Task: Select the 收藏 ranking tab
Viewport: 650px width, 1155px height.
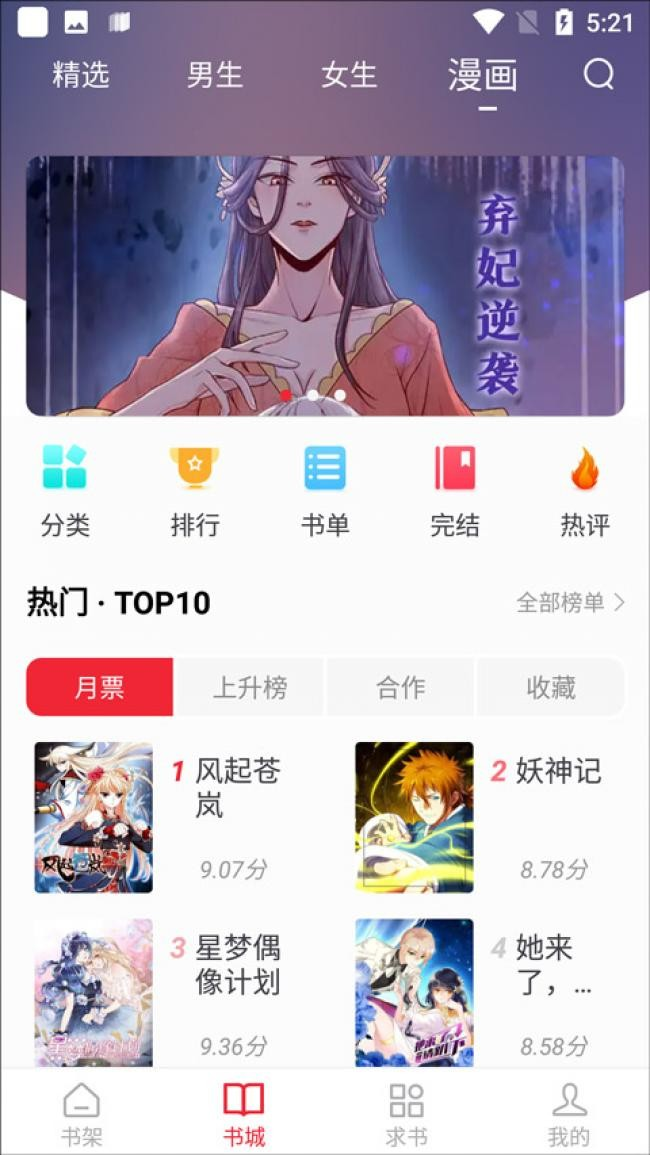Action: tap(551, 687)
